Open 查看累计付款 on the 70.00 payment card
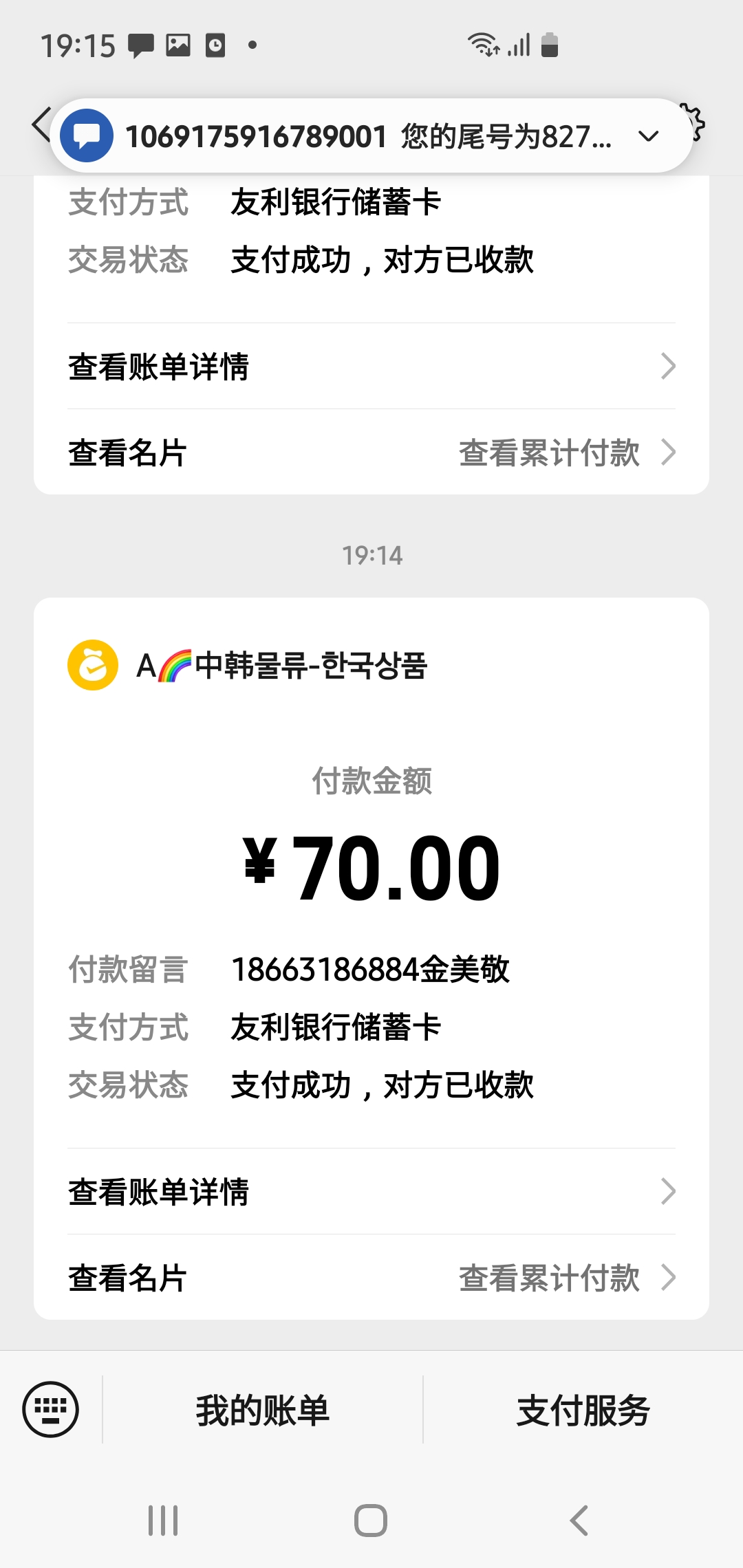The image size is (743, 1568). [x=567, y=1278]
